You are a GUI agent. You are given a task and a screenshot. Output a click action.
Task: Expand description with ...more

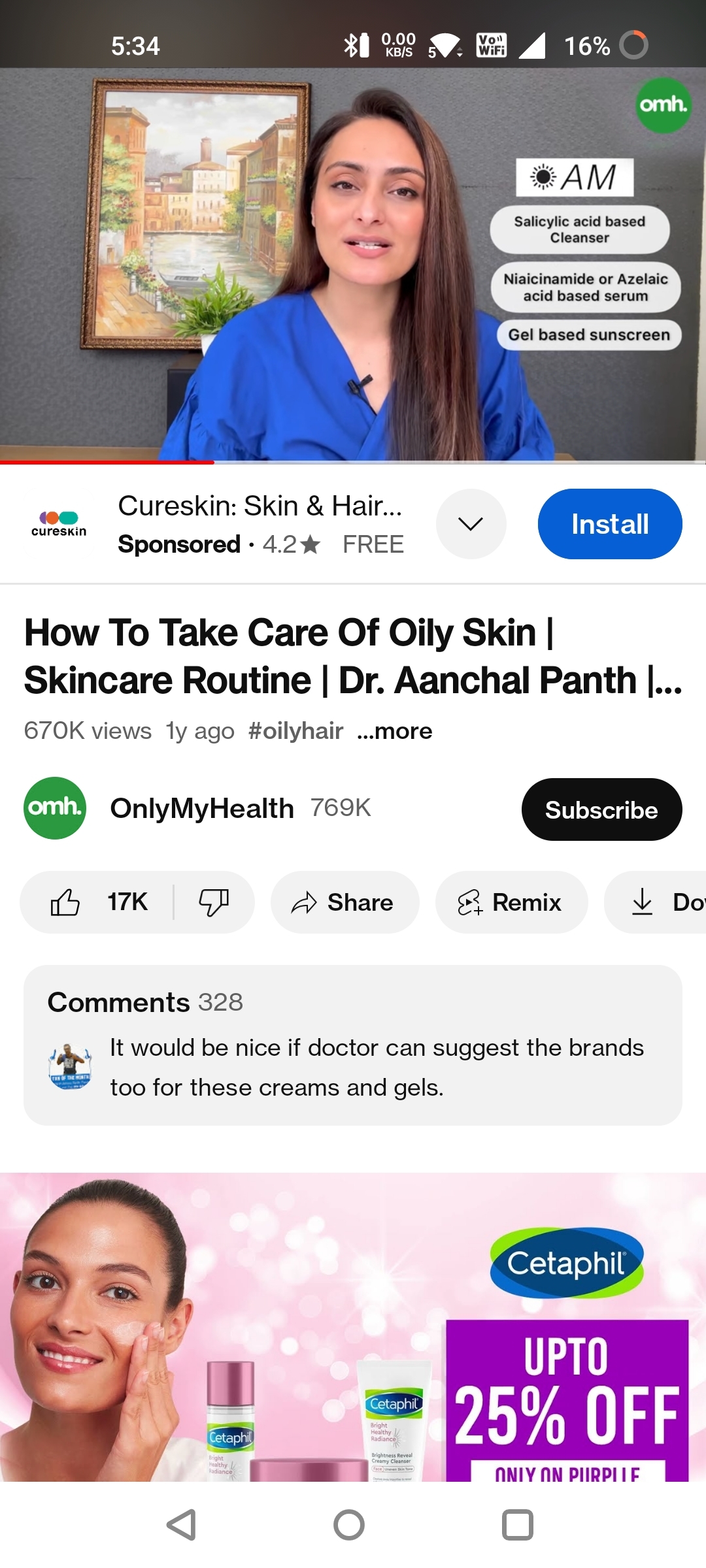(394, 731)
